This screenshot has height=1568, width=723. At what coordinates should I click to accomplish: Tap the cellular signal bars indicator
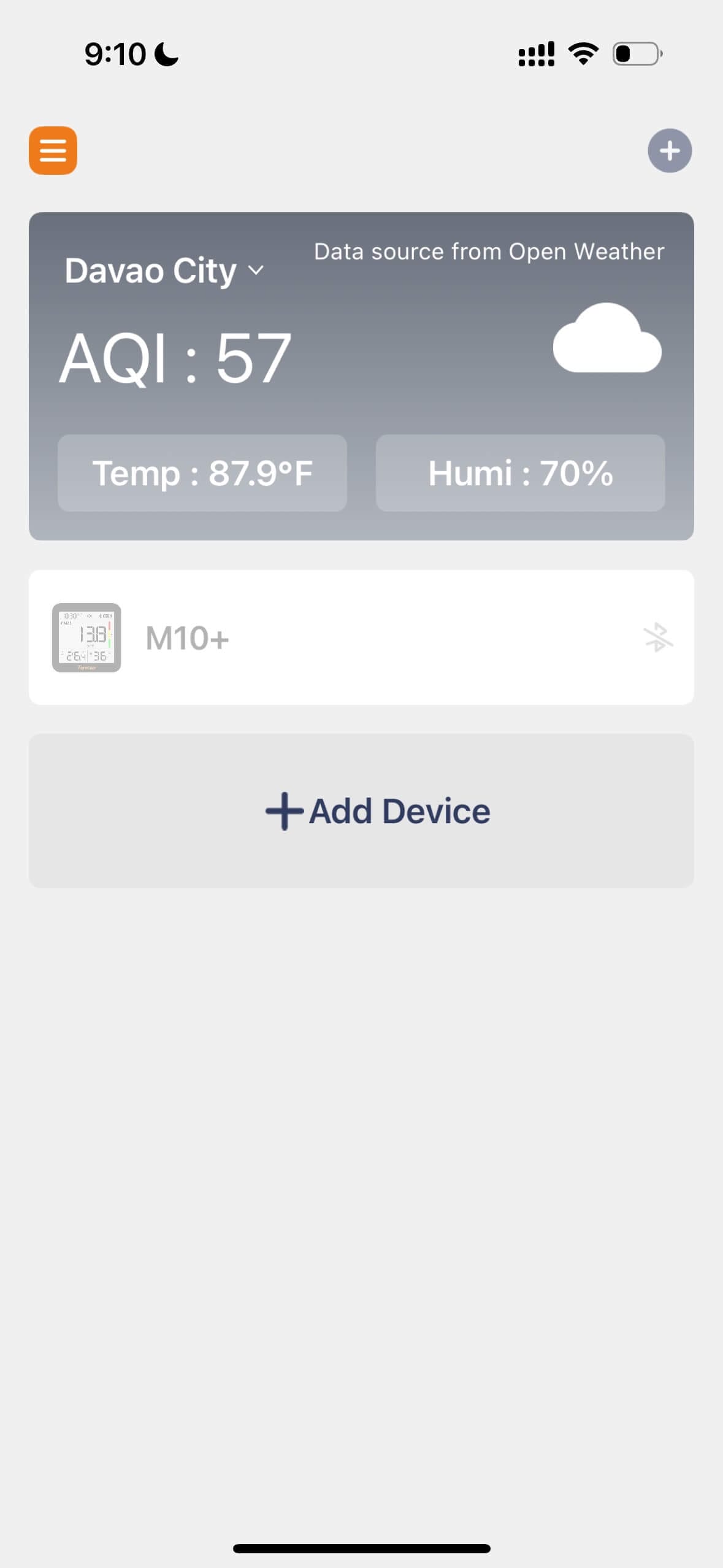point(535,54)
